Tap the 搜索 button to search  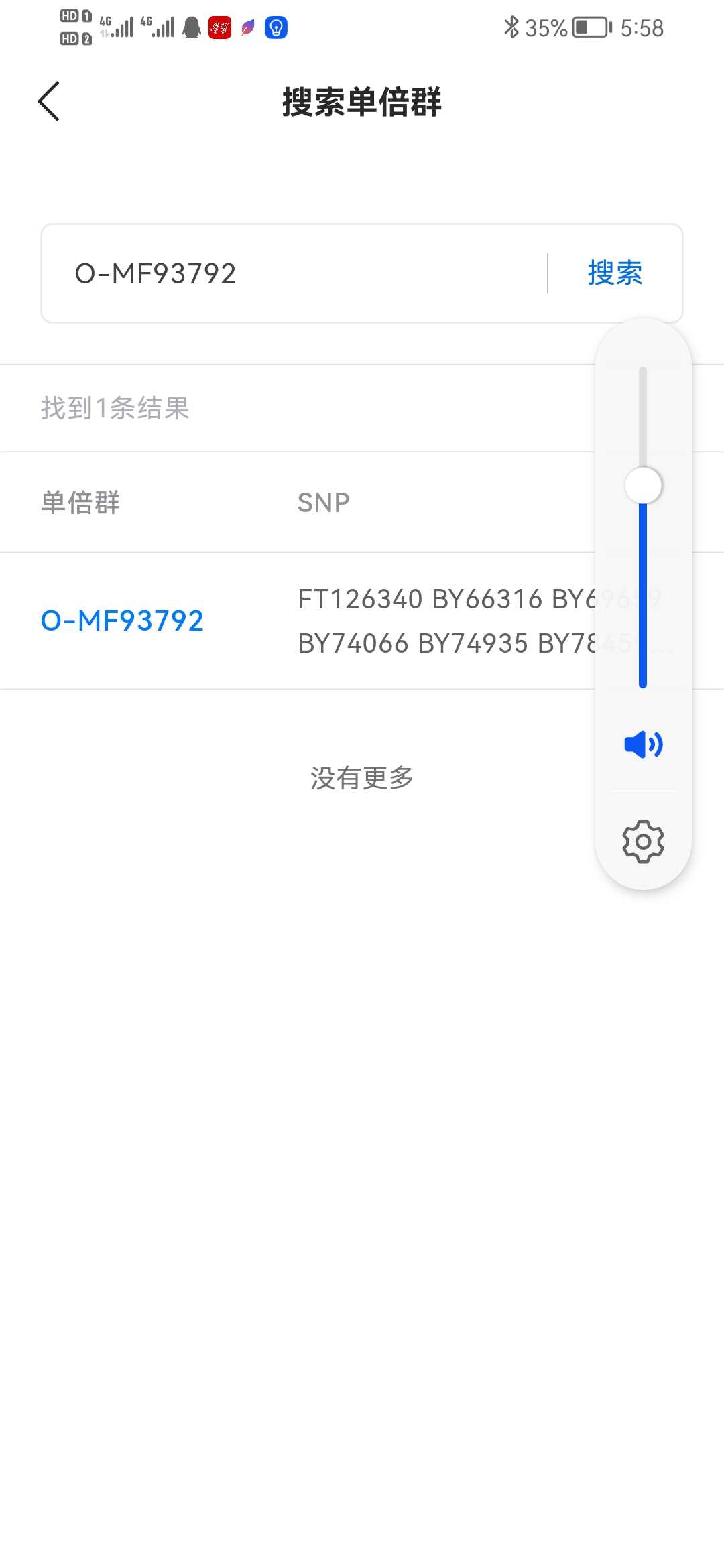615,273
